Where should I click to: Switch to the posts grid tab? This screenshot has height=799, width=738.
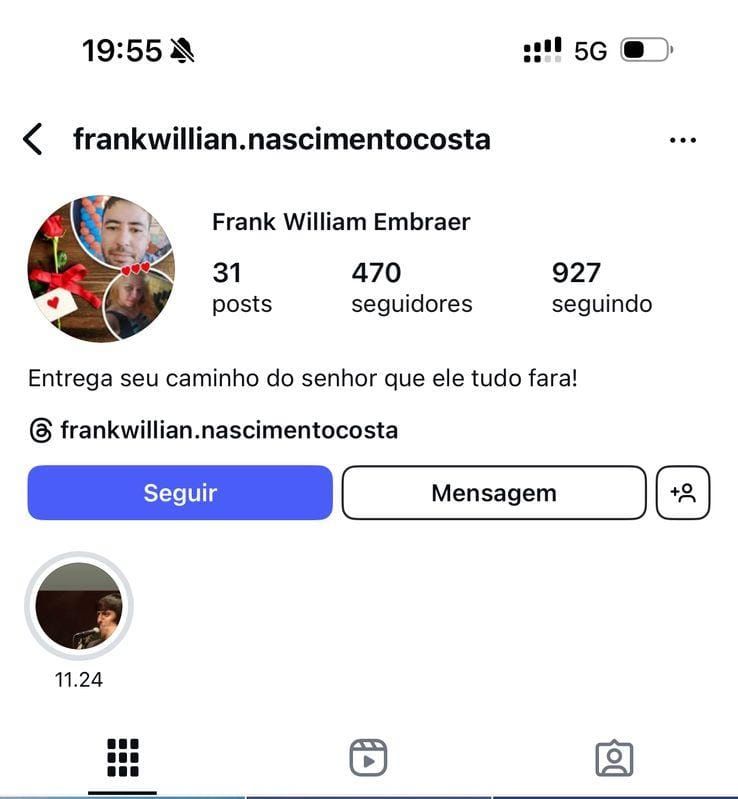coord(122,758)
